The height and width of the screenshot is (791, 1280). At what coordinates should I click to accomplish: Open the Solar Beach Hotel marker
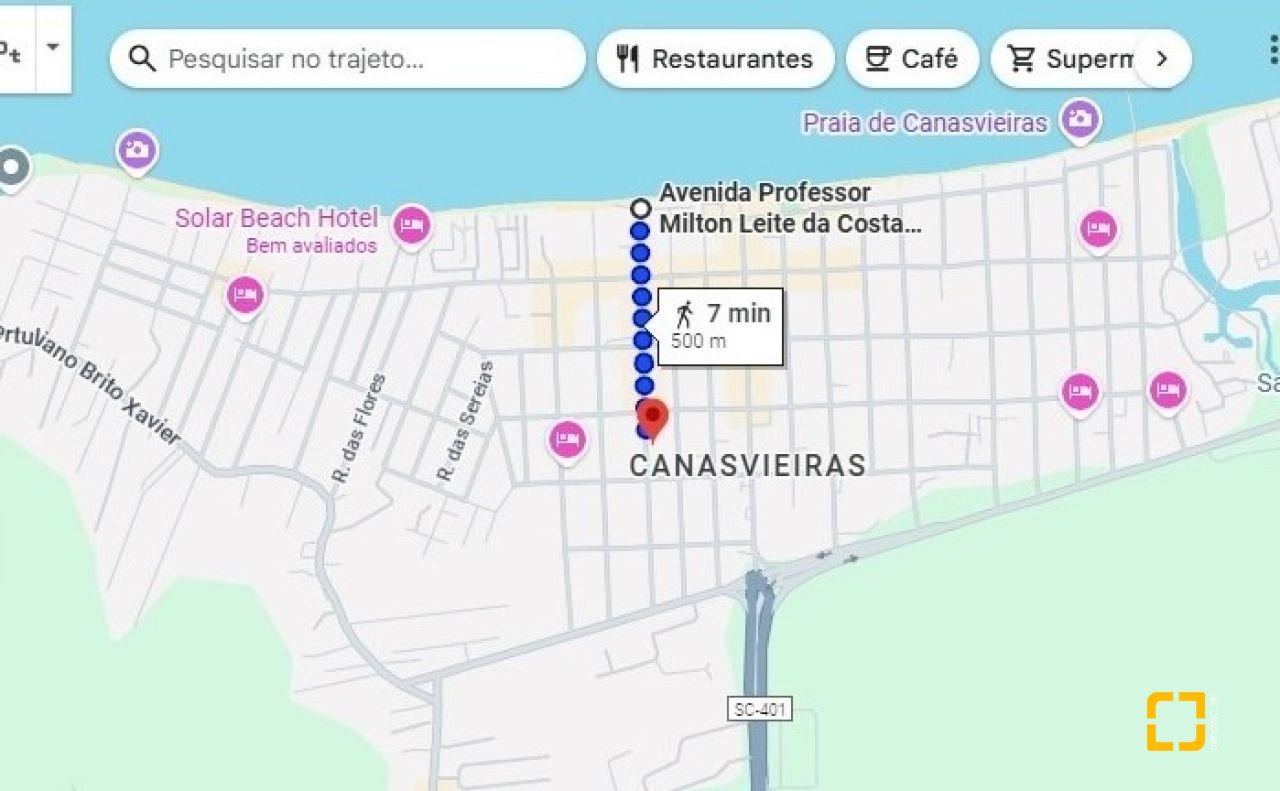tap(411, 225)
